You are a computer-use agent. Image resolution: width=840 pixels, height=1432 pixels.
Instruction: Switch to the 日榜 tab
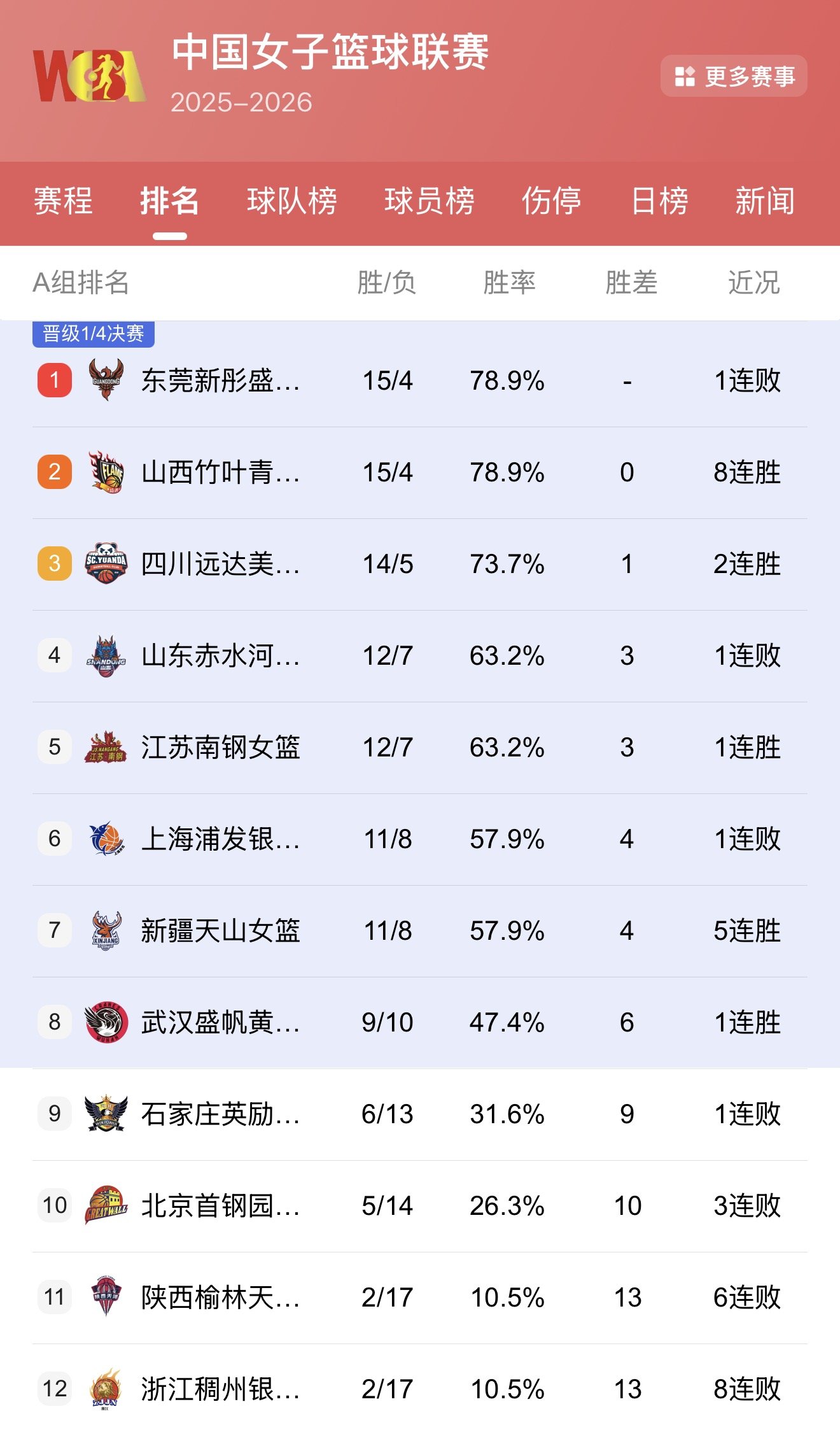(x=659, y=201)
